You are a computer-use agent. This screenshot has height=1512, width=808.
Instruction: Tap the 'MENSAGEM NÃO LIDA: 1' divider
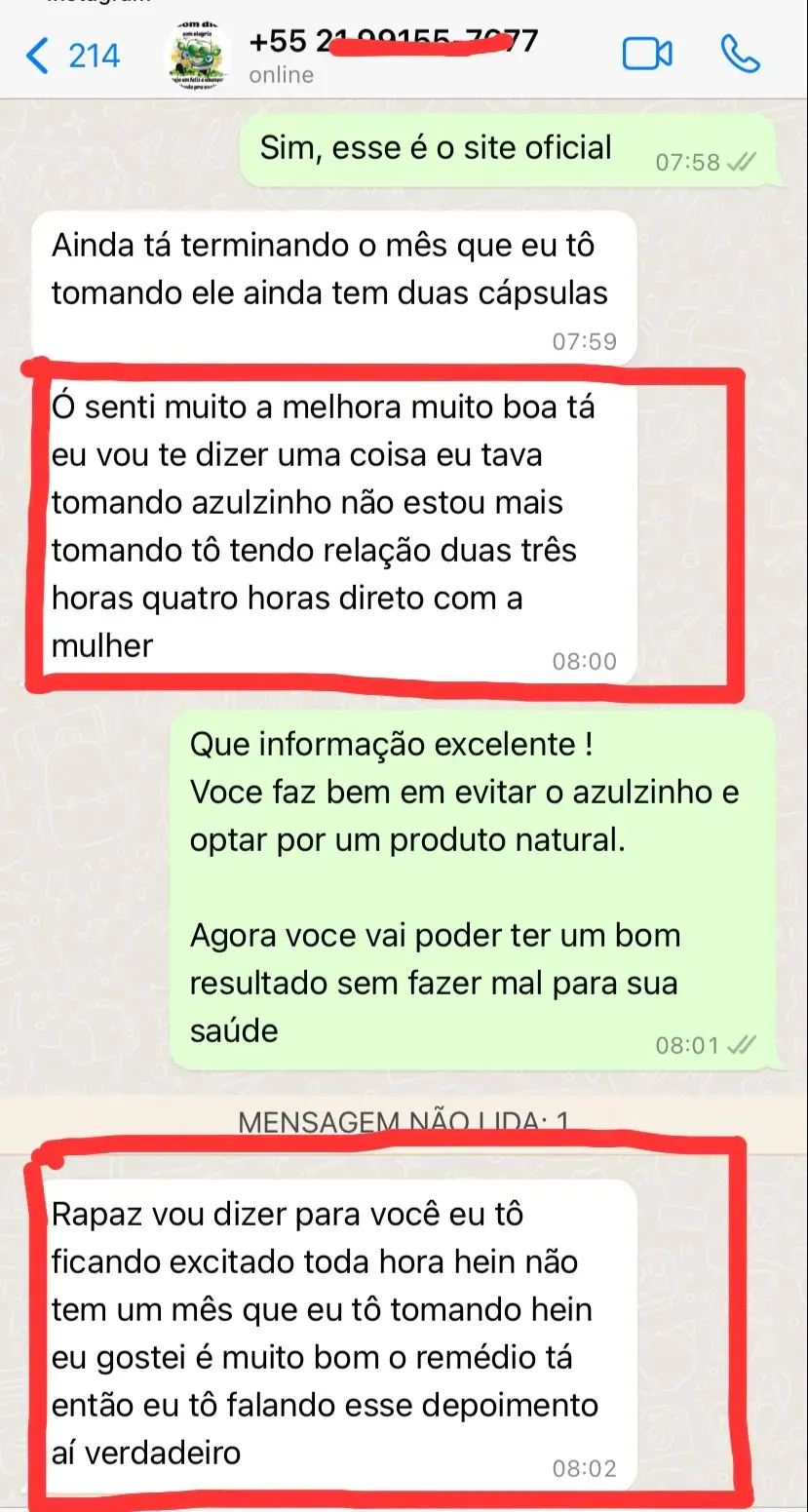(404, 1121)
